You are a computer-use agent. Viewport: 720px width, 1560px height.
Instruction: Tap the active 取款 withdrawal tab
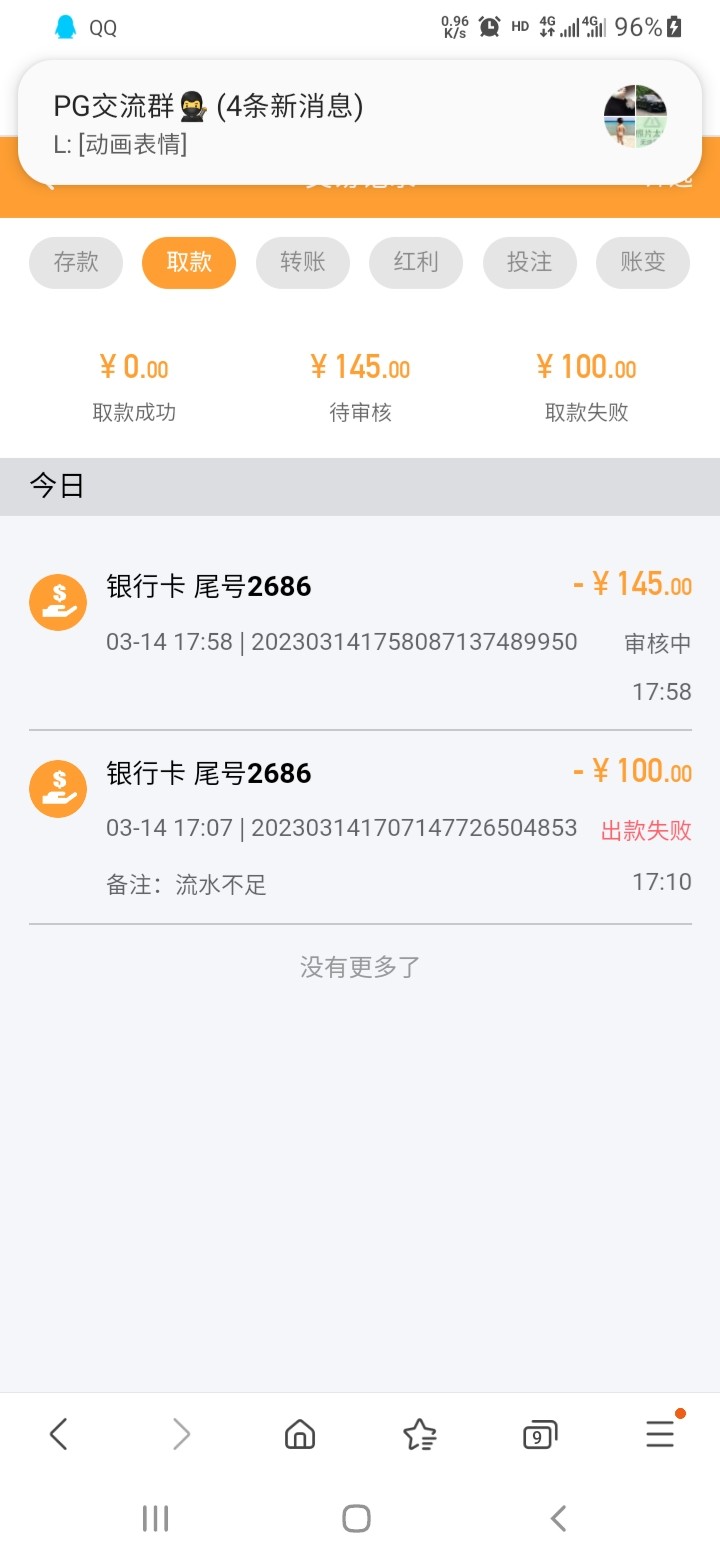(x=188, y=262)
